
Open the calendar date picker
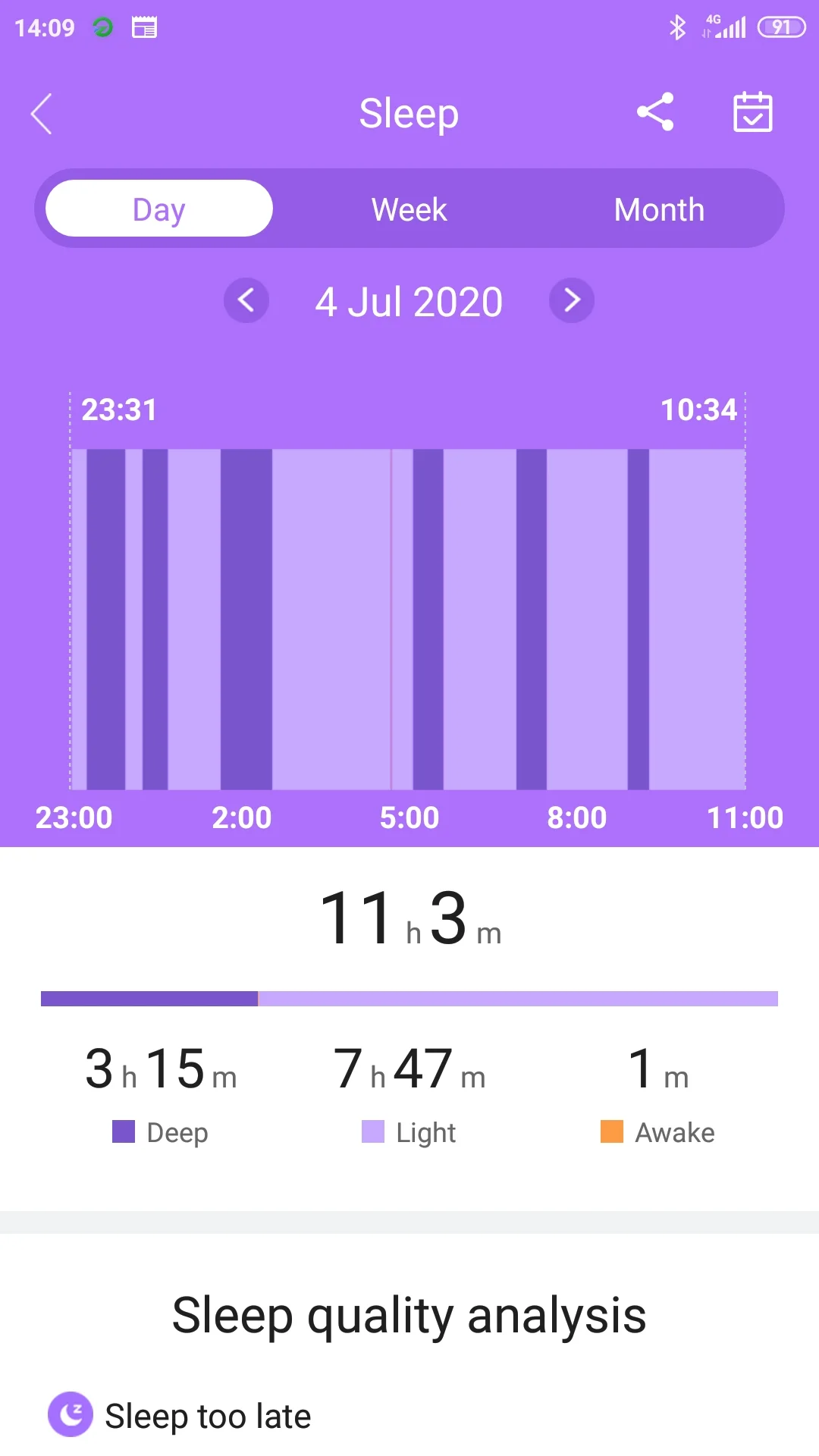[x=752, y=112]
